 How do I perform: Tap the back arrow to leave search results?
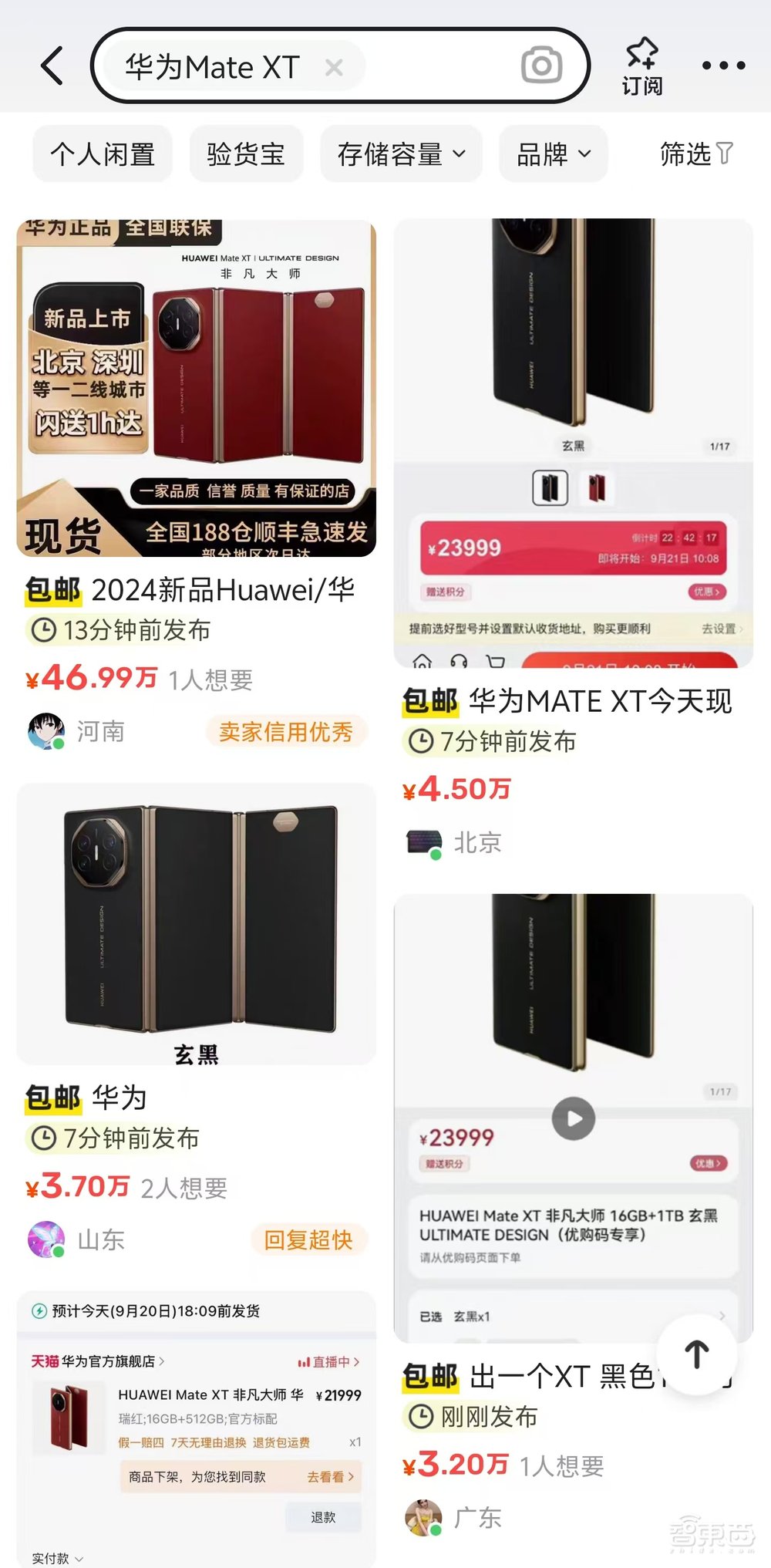tap(51, 66)
